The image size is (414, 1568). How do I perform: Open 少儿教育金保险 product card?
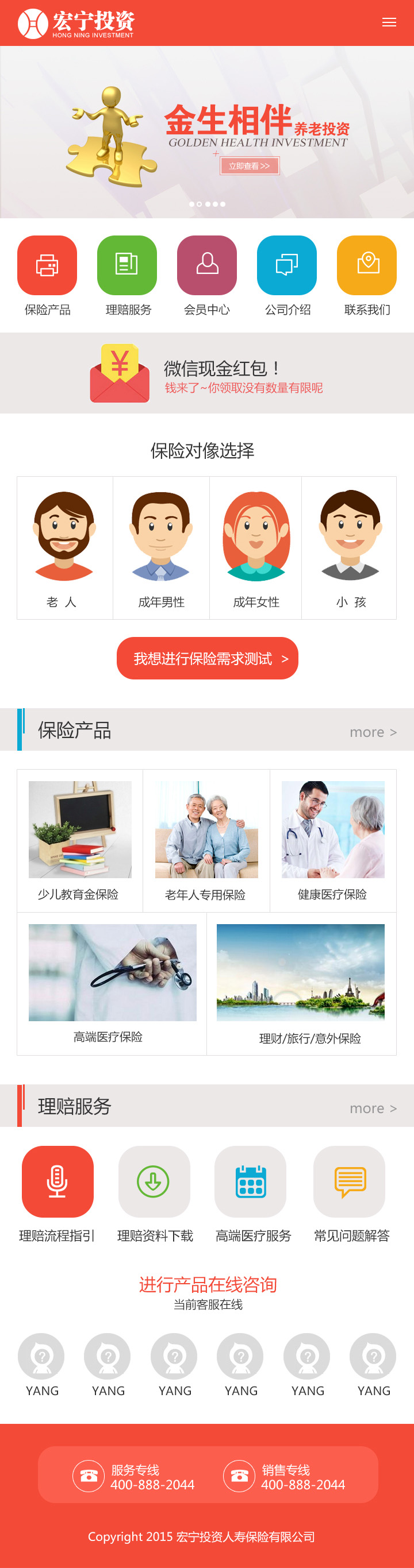[80, 840]
